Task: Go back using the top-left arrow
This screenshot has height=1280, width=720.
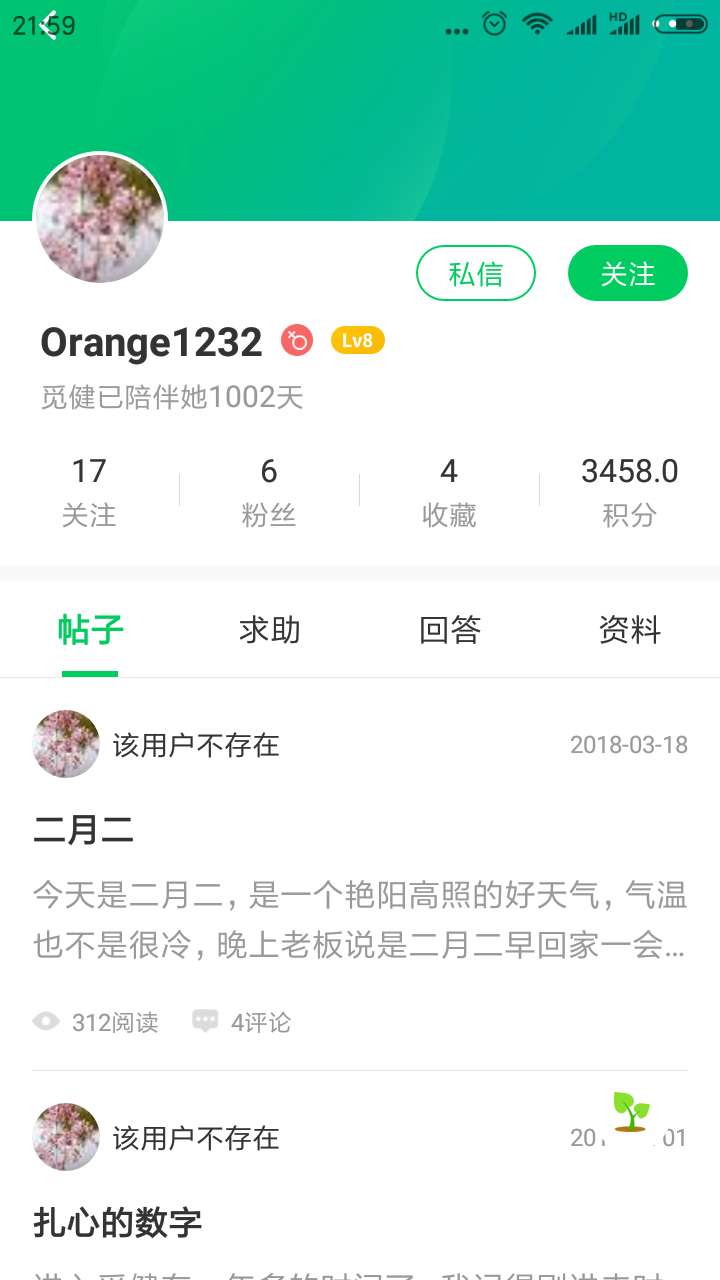Action: coord(47,26)
